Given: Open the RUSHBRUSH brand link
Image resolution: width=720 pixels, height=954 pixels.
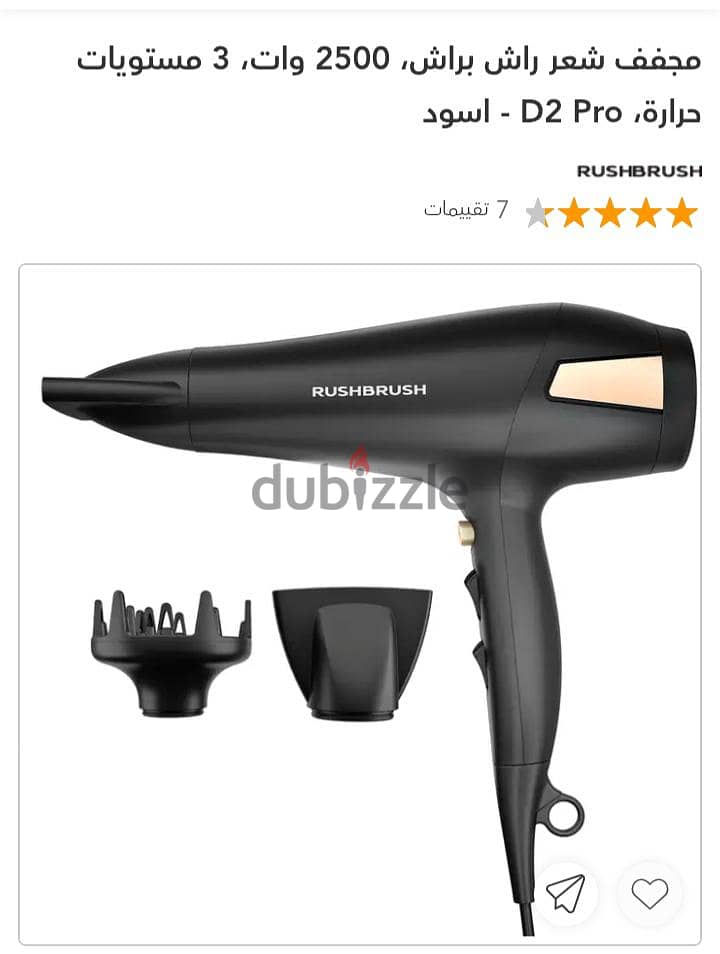Looking at the screenshot, I should point(639,171).
